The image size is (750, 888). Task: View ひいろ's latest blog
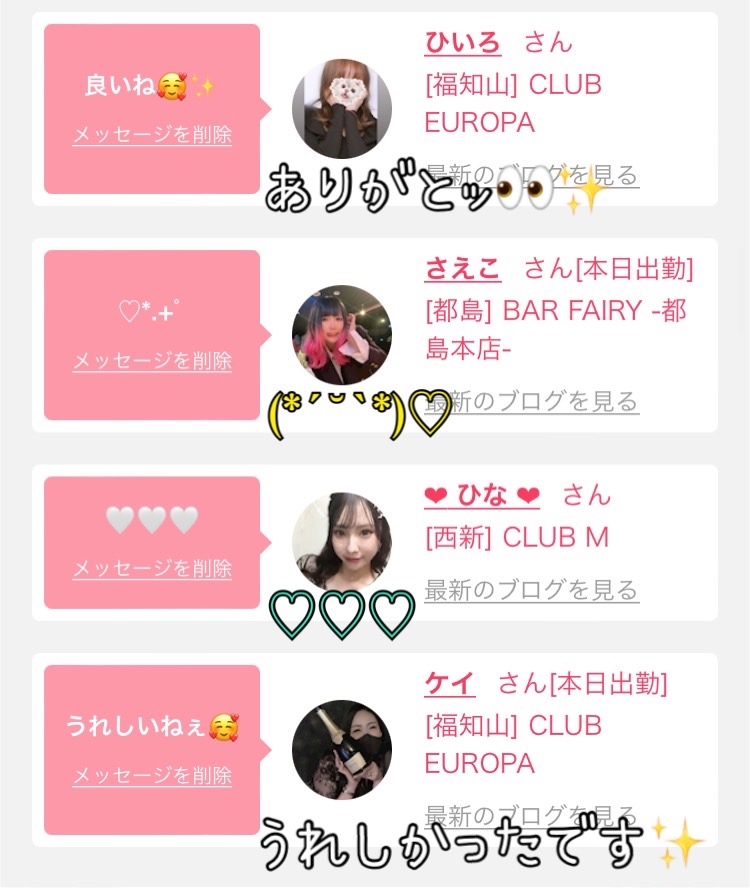point(532,176)
